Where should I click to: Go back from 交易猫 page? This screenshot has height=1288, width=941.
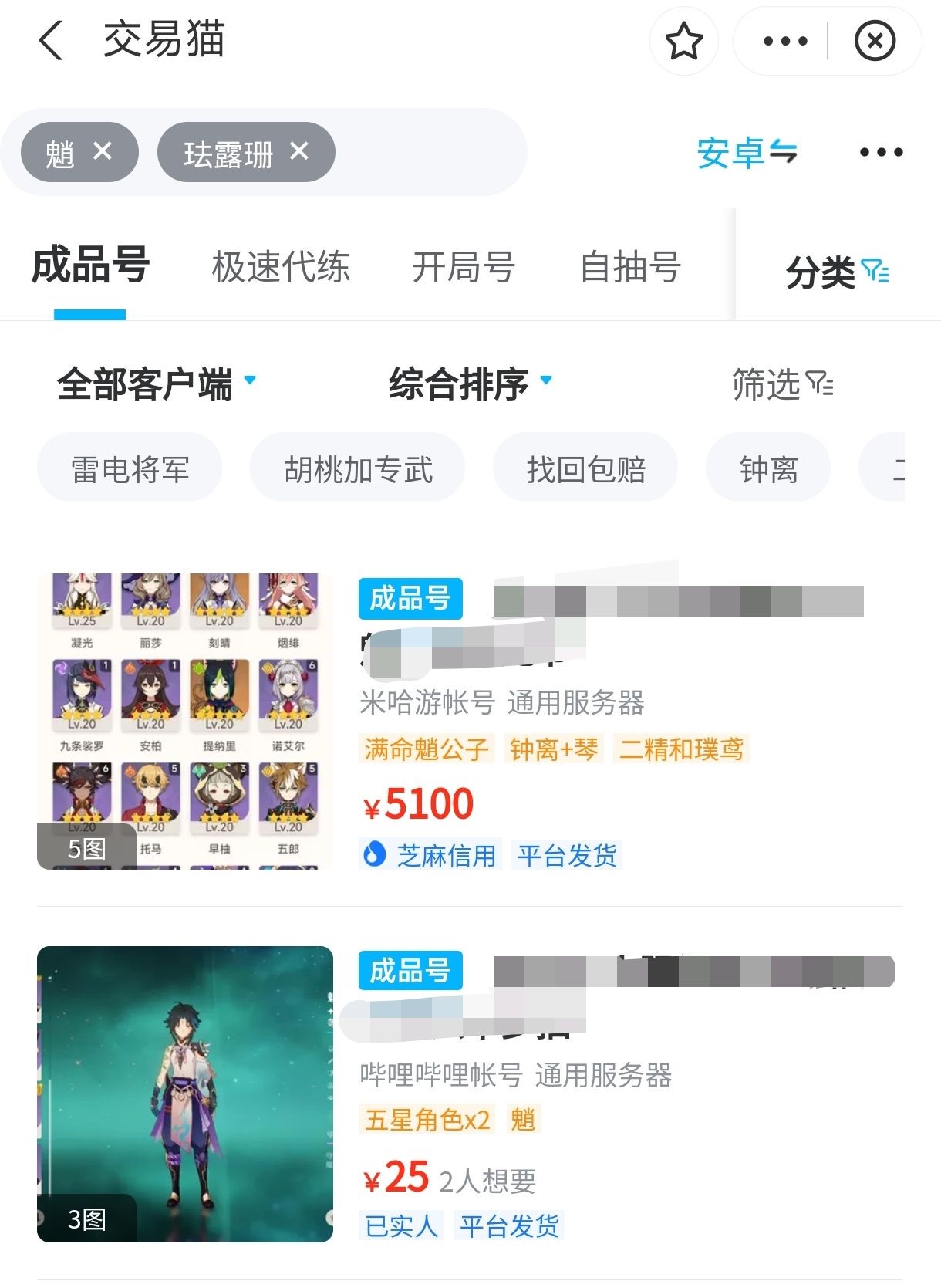[x=51, y=41]
